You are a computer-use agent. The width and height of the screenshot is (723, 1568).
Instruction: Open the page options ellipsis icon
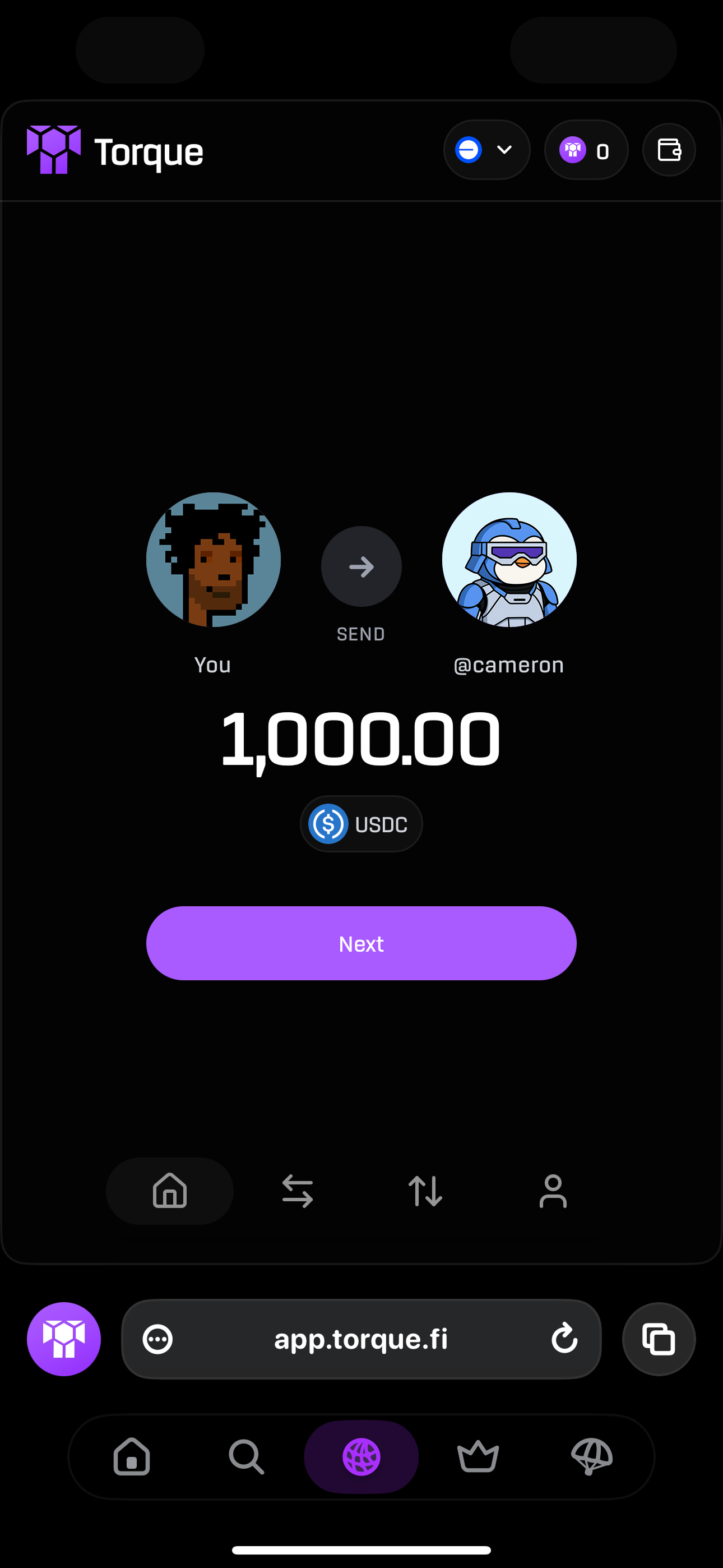click(157, 1339)
